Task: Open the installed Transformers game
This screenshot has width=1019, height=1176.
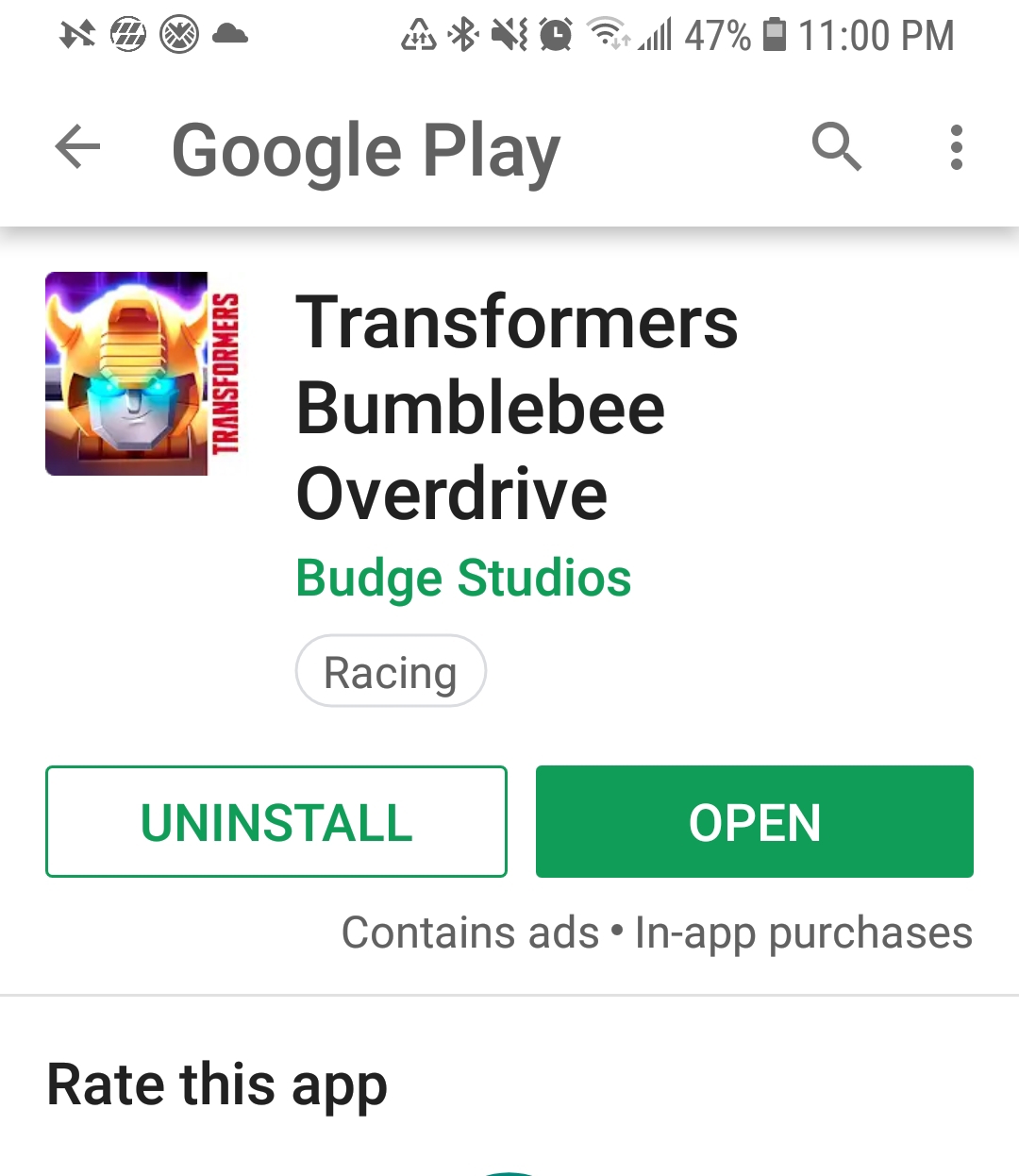Action: point(754,822)
